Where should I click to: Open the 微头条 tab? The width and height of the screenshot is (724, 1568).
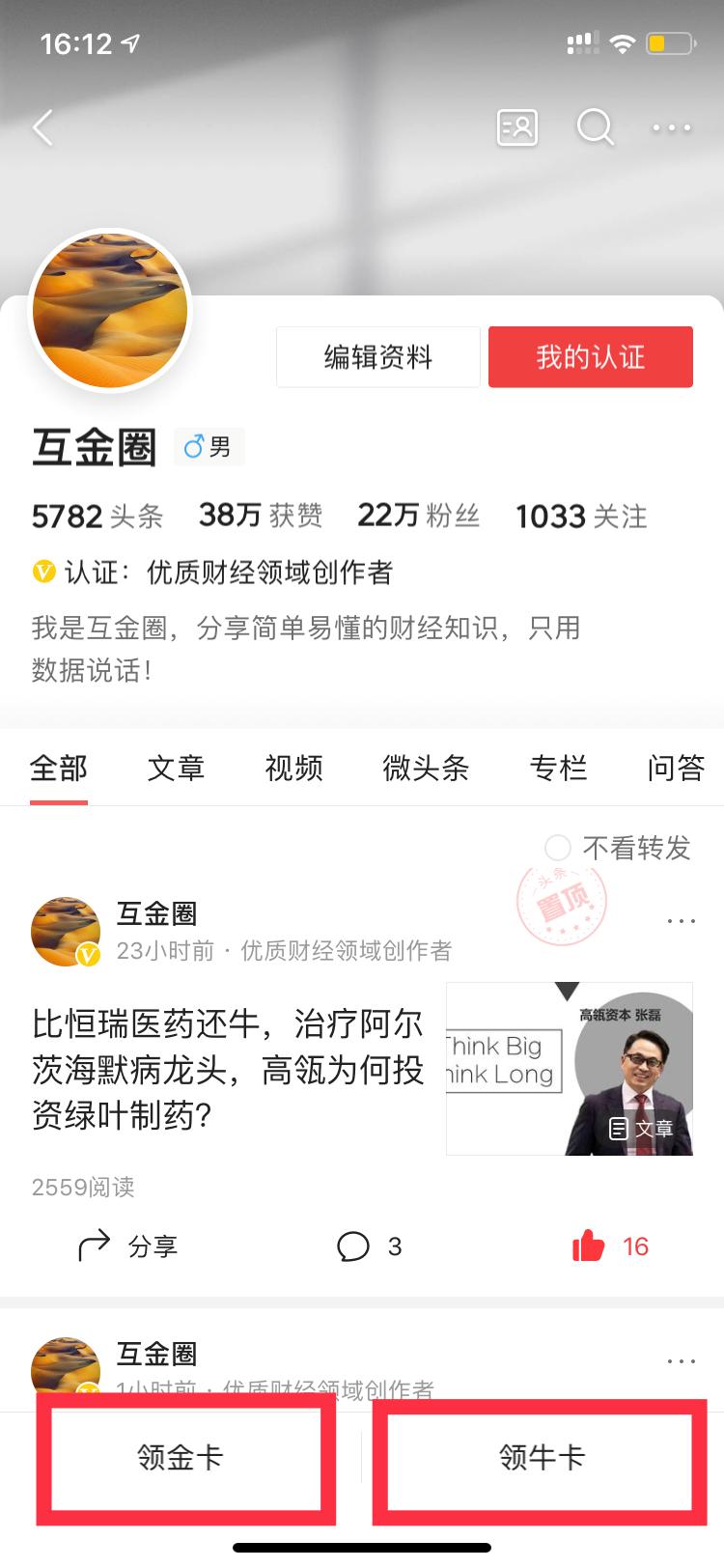[425, 769]
